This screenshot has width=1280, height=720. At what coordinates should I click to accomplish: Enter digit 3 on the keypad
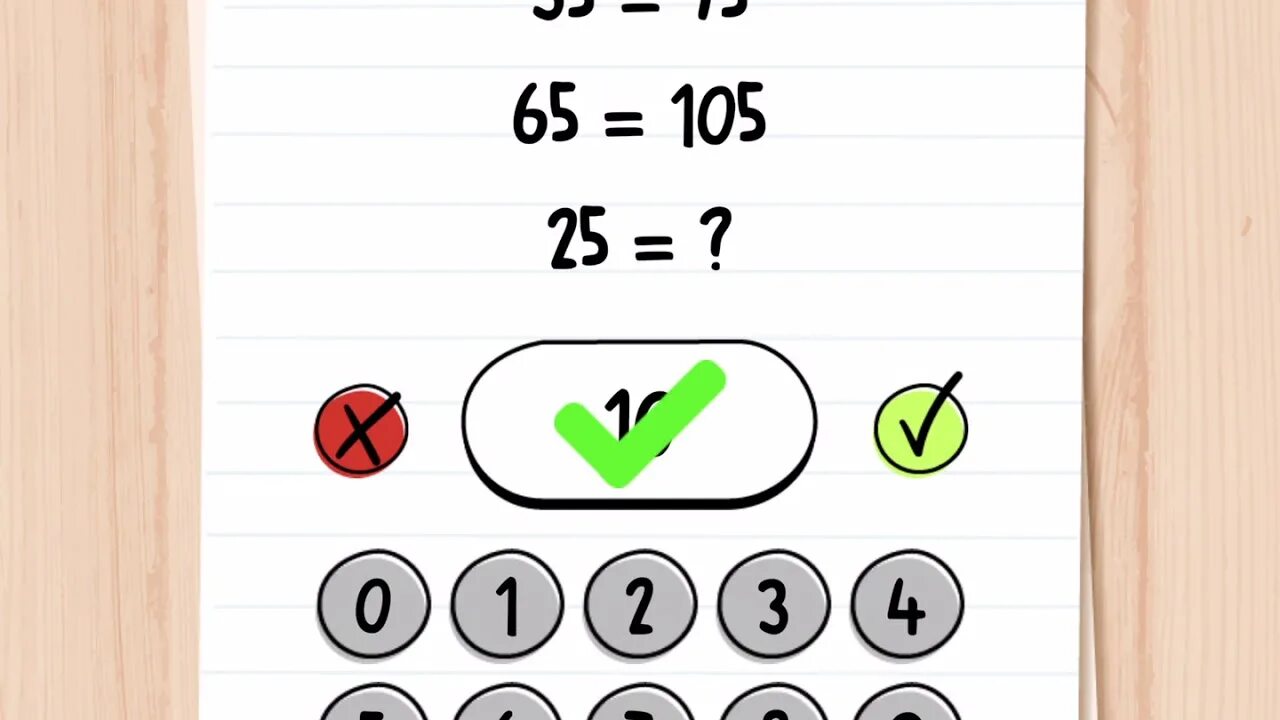point(773,605)
